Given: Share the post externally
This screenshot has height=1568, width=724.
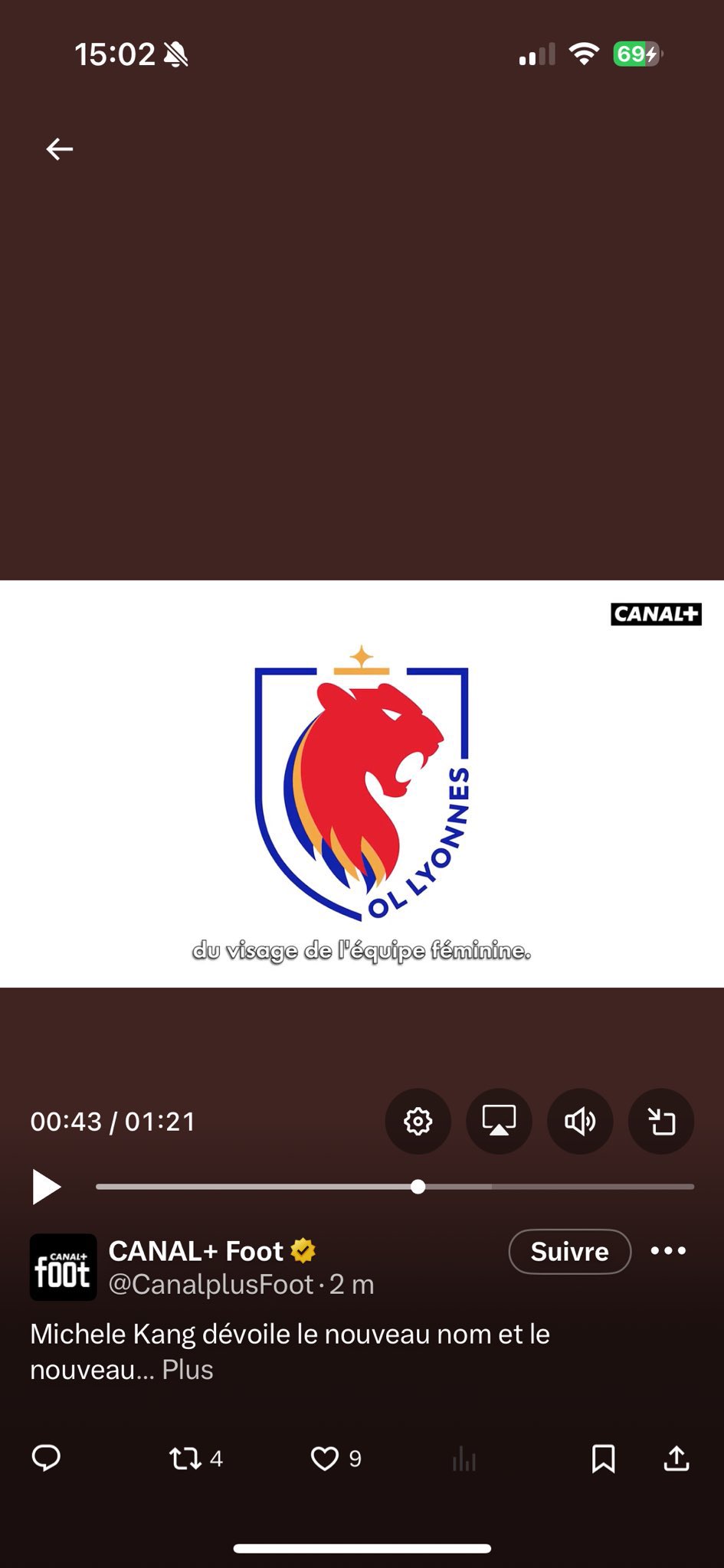Looking at the screenshot, I should (x=676, y=1459).
